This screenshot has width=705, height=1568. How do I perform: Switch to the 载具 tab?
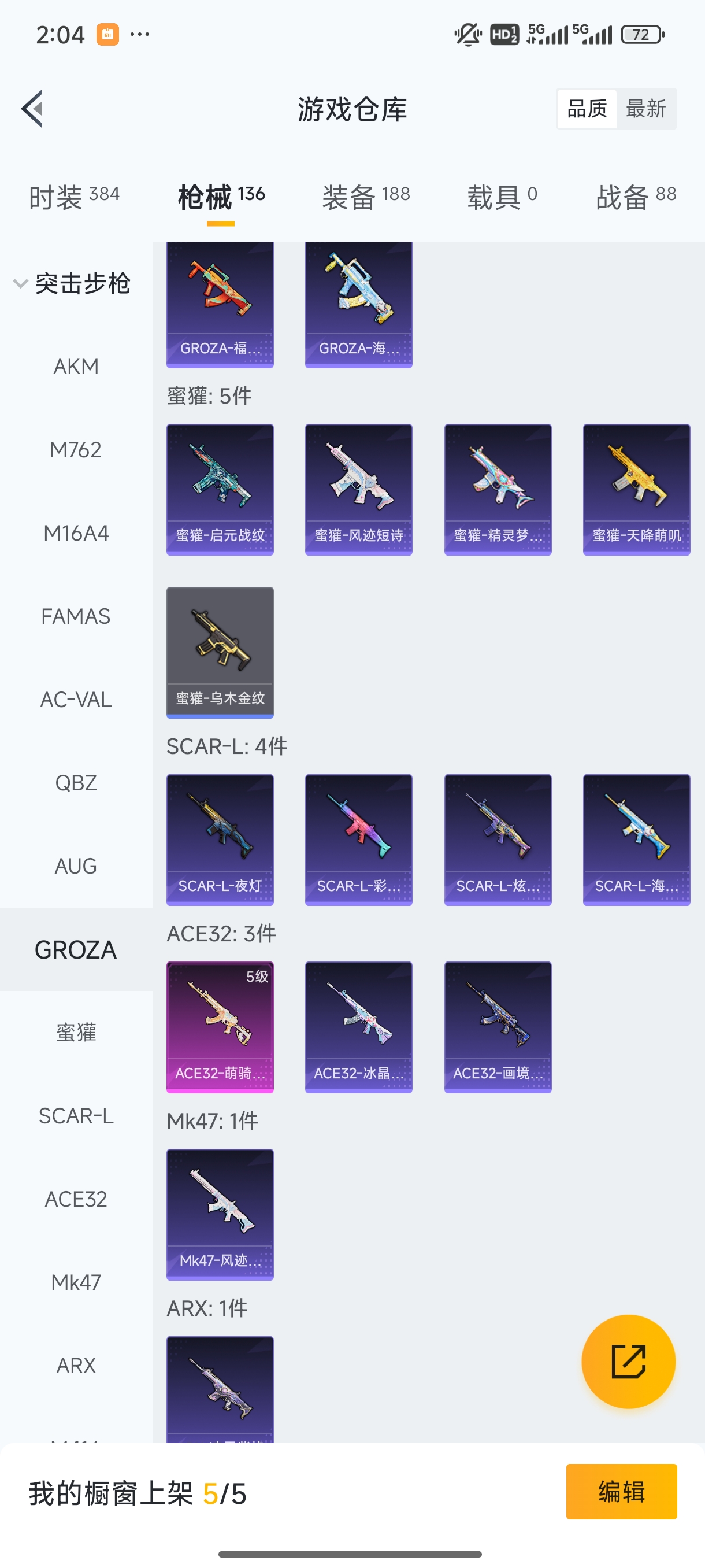pyautogui.click(x=502, y=197)
